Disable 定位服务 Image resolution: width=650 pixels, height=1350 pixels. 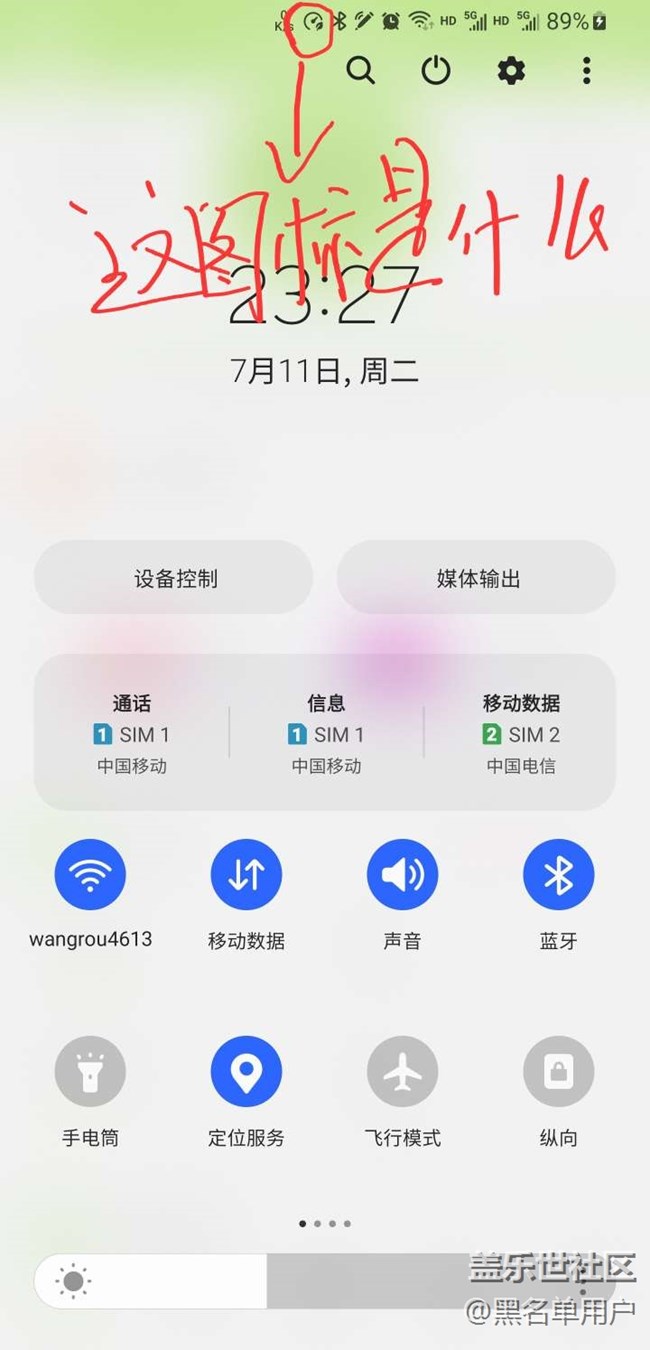246,1071
